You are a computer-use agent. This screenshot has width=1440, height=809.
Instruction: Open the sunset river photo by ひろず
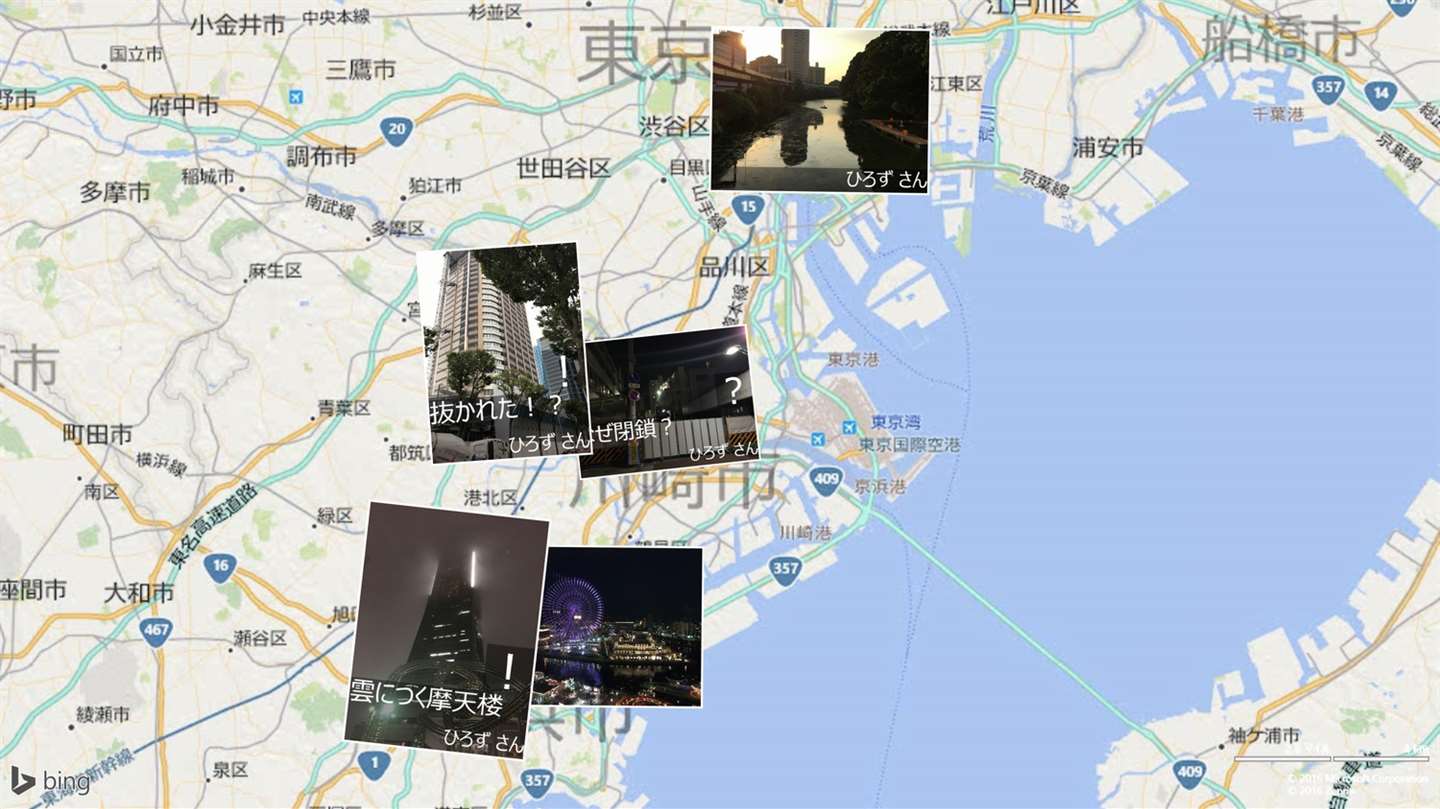[820, 110]
